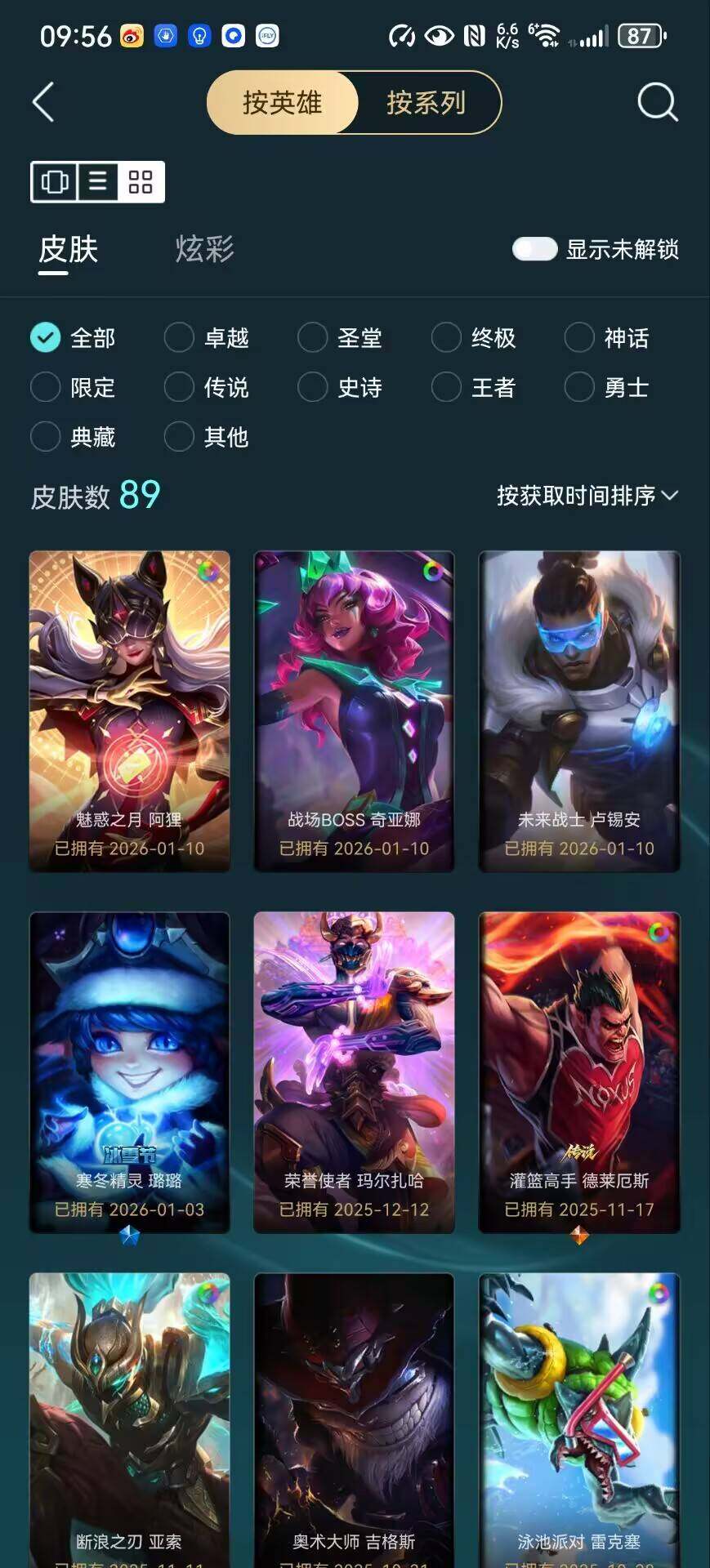Viewport: 710px width, 1568px height.
Task: Choose the 典藏 filter
Action: [46, 437]
